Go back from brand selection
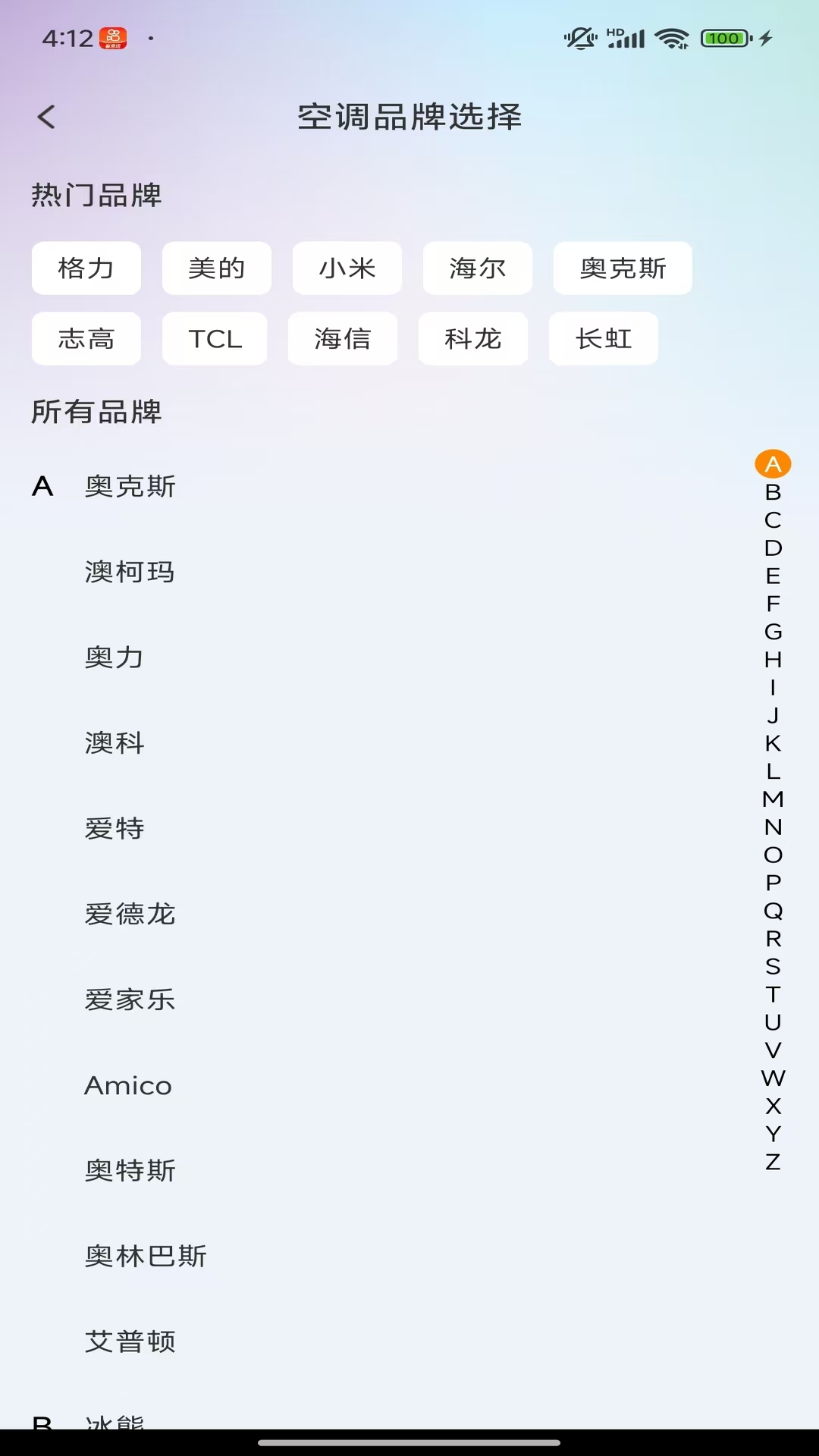The height and width of the screenshot is (1456, 819). [47, 117]
